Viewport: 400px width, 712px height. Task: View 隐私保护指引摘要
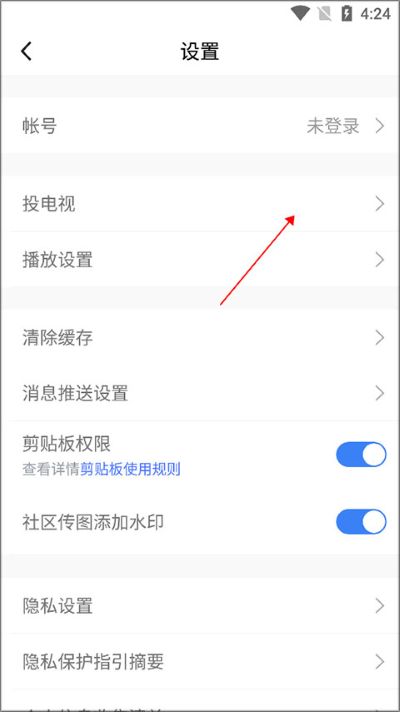click(200, 662)
